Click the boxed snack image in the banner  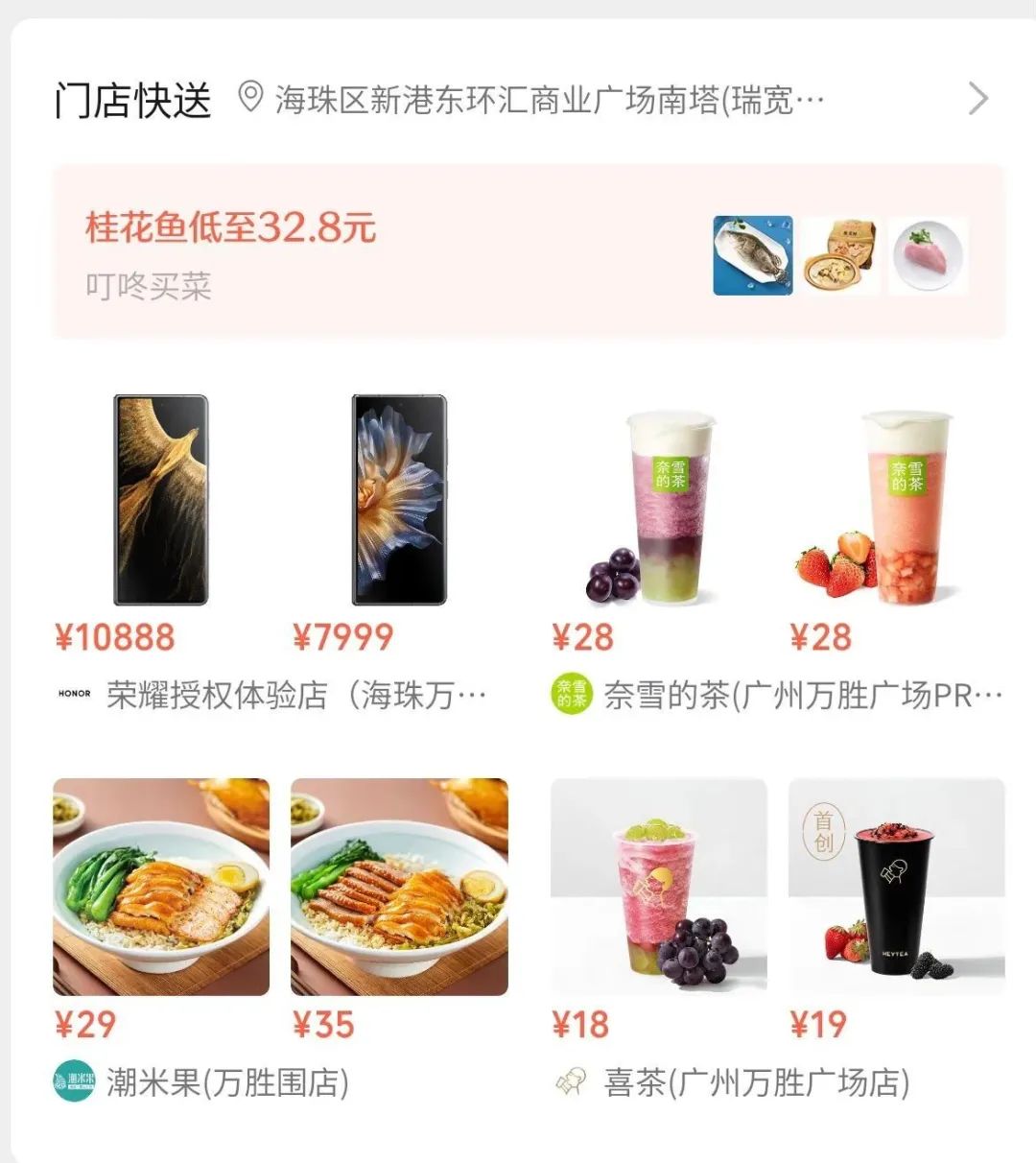840,252
